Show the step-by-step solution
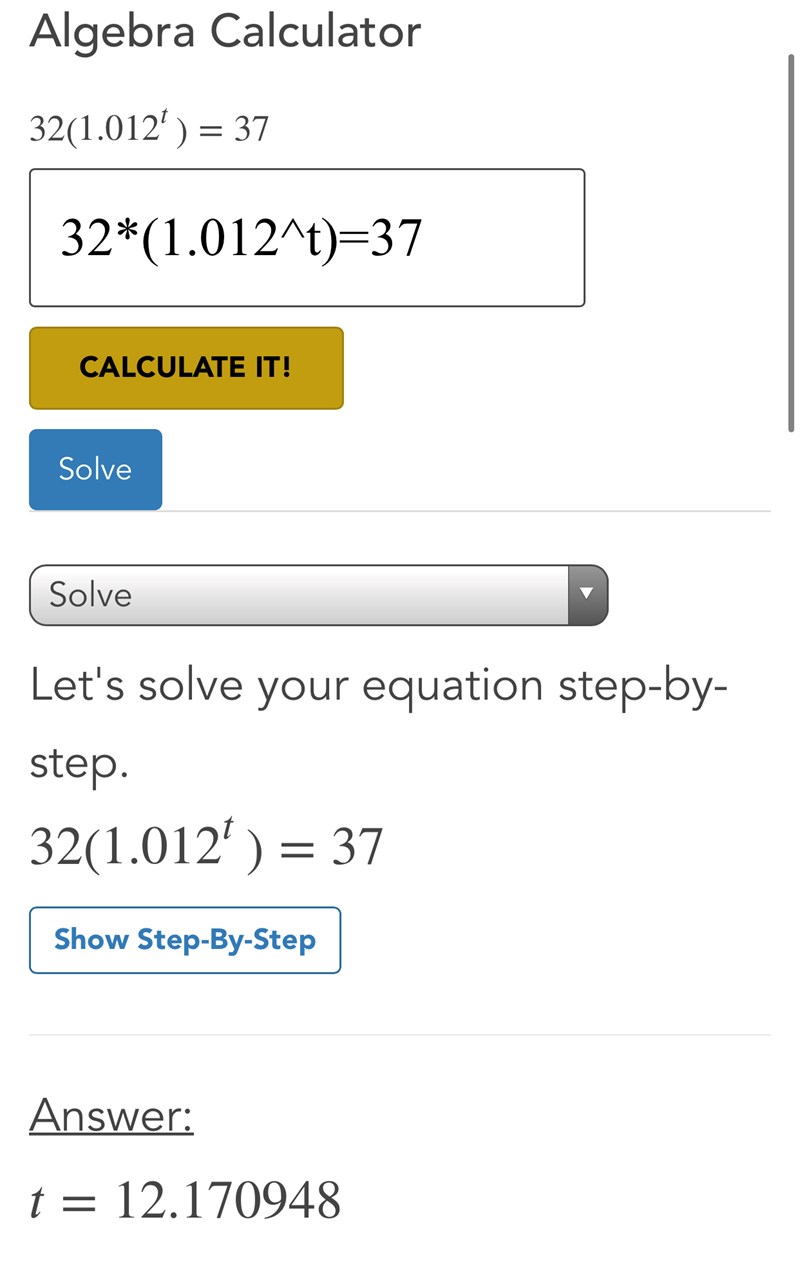 (x=185, y=940)
